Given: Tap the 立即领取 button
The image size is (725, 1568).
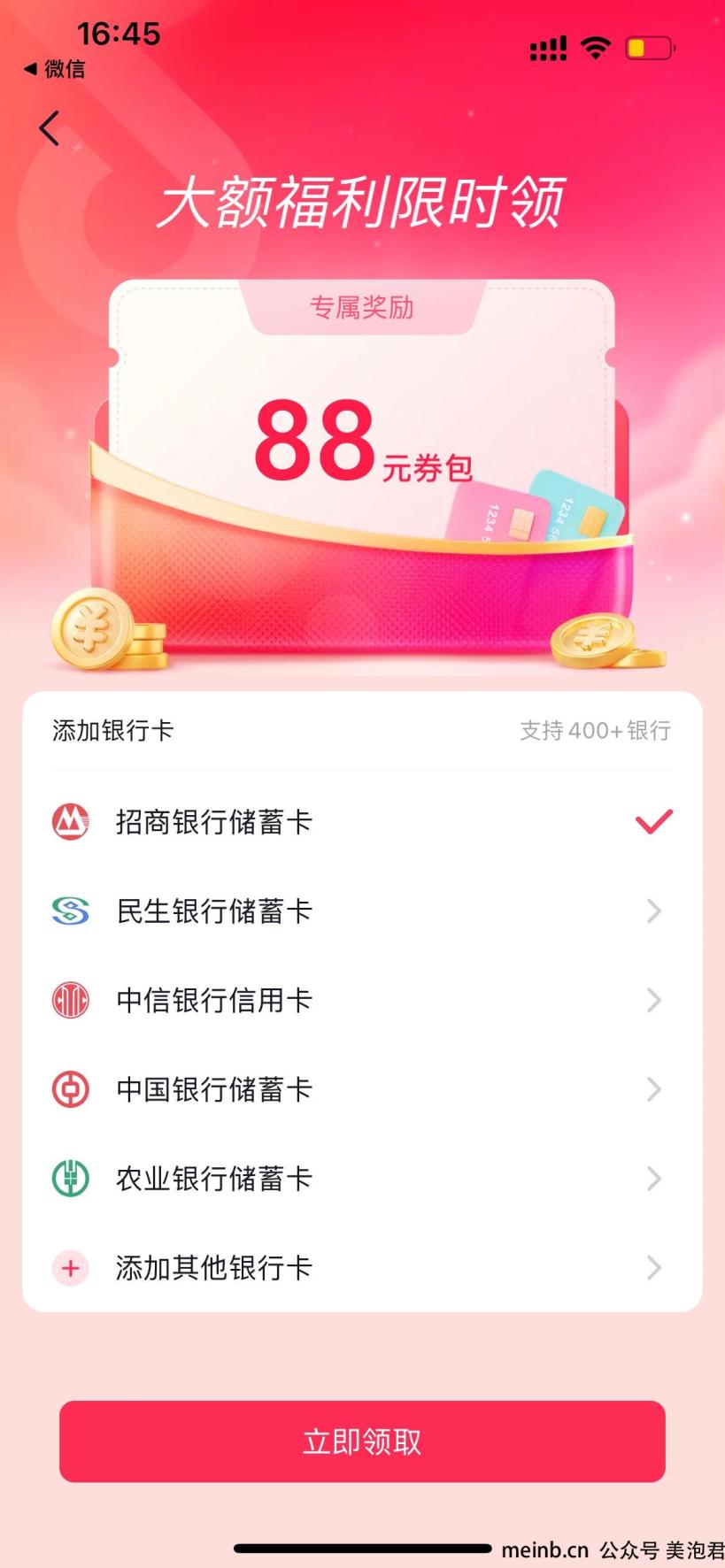Looking at the screenshot, I should [362, 1441].
